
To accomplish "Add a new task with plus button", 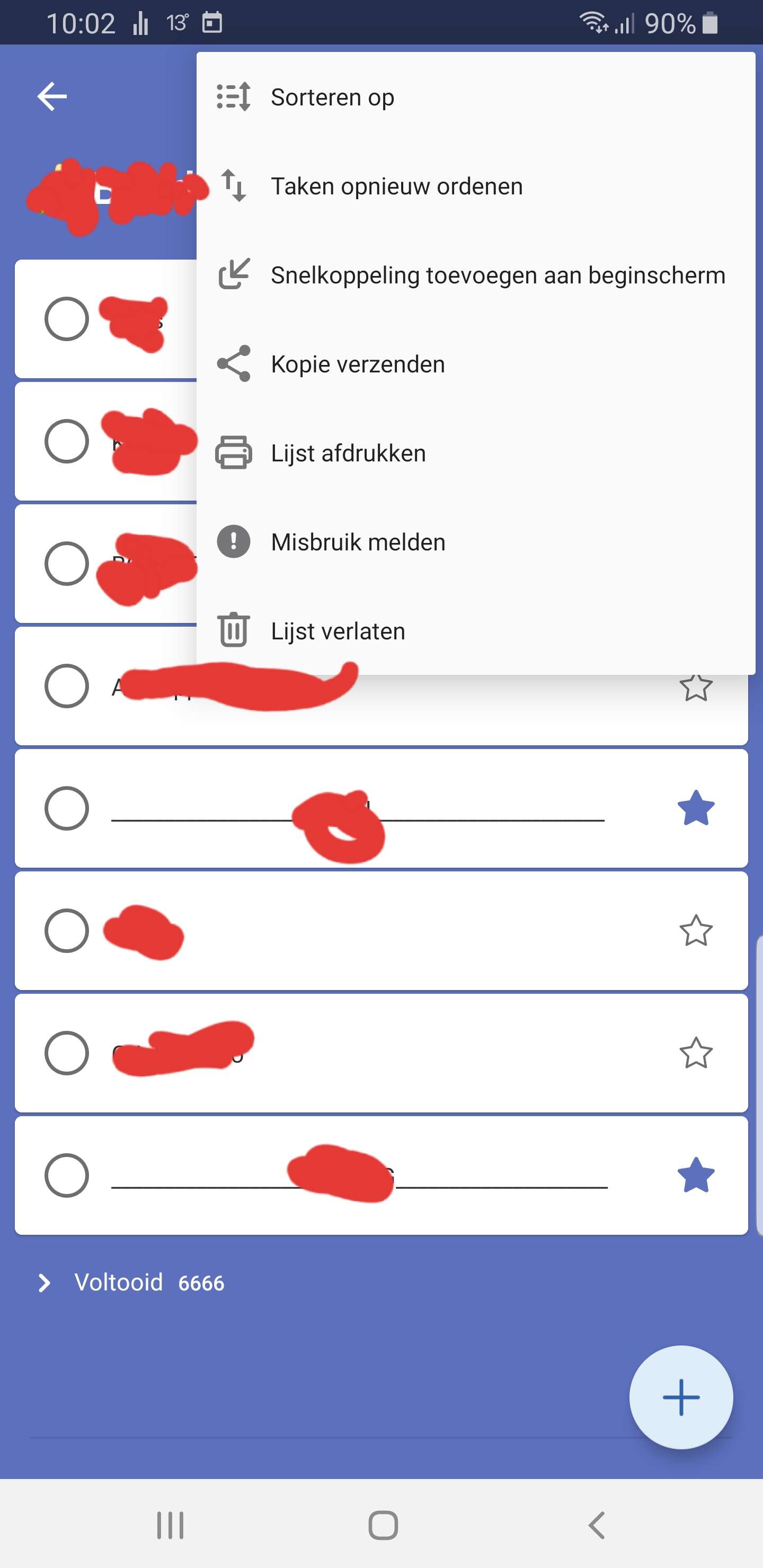I will tap(681, 1397).
